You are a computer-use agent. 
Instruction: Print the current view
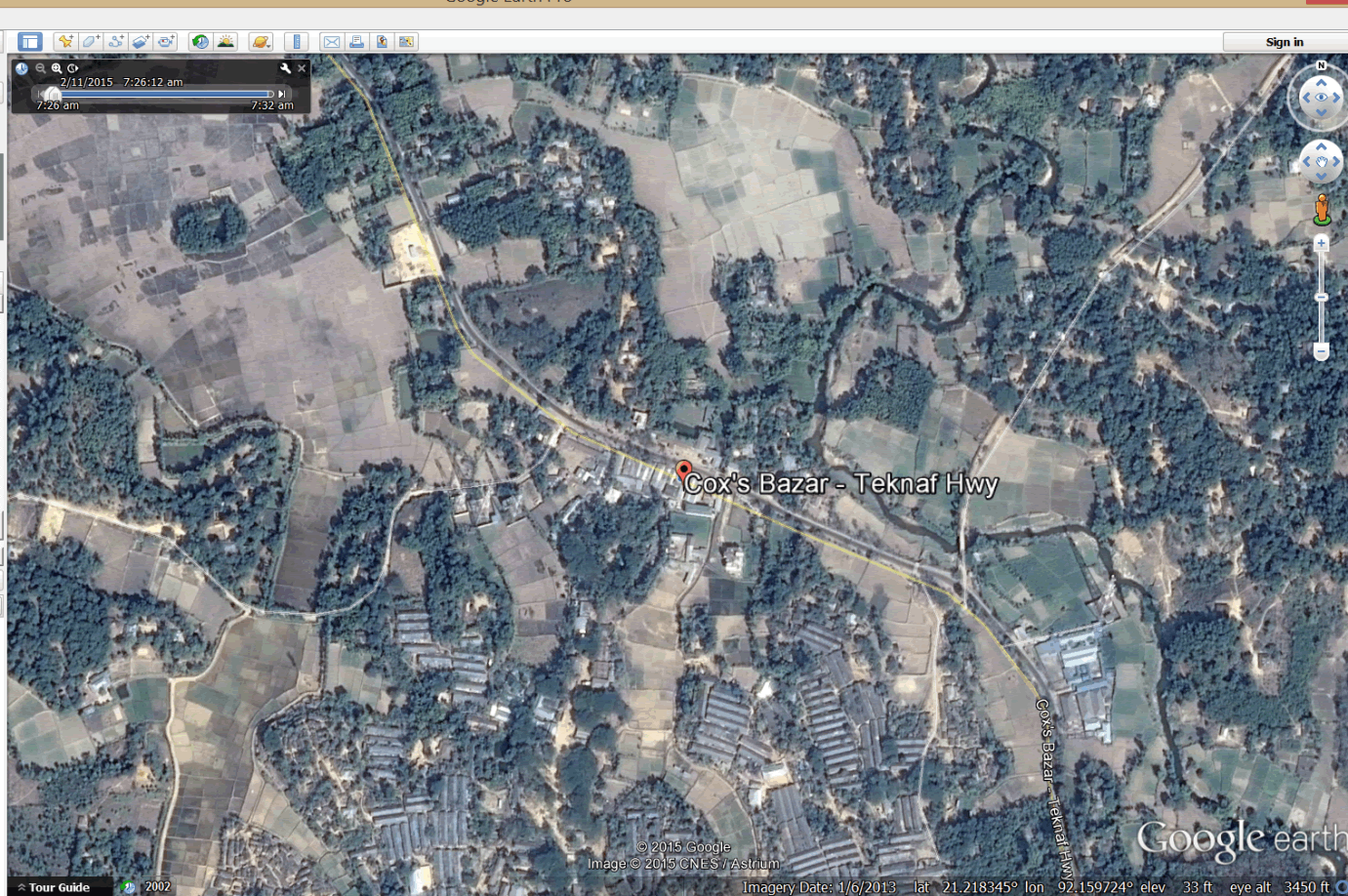[356, 41]
